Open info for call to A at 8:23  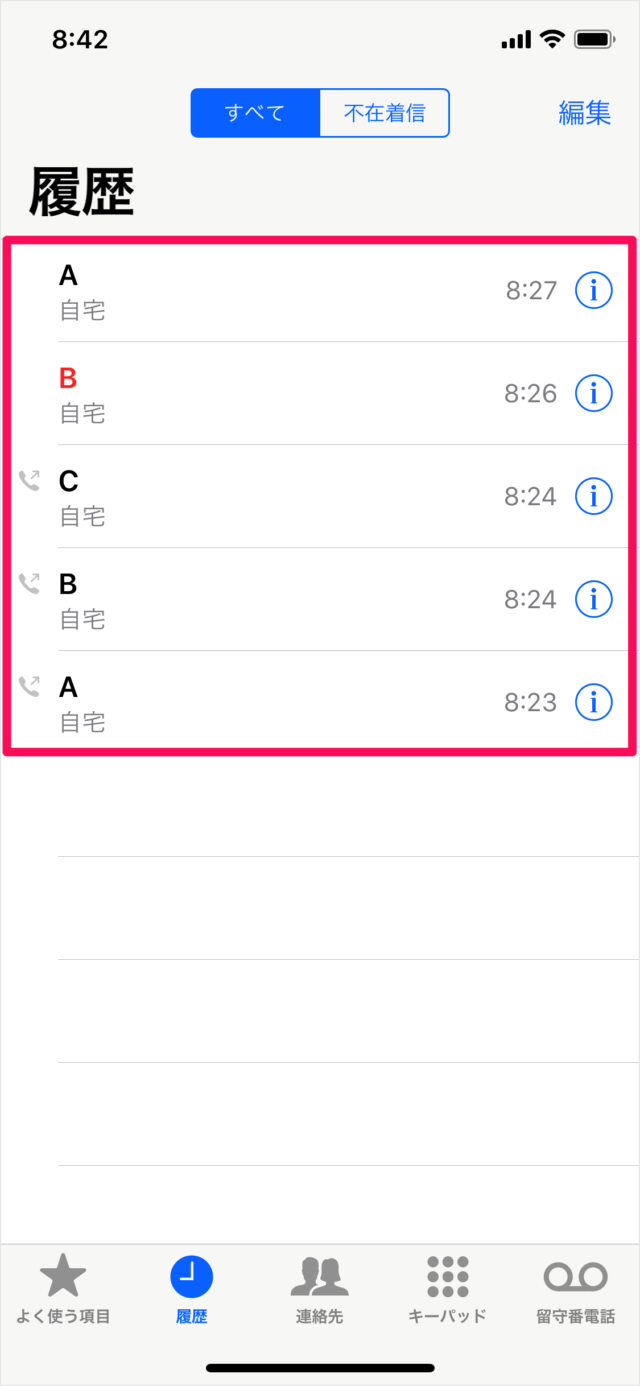(594, 702)
